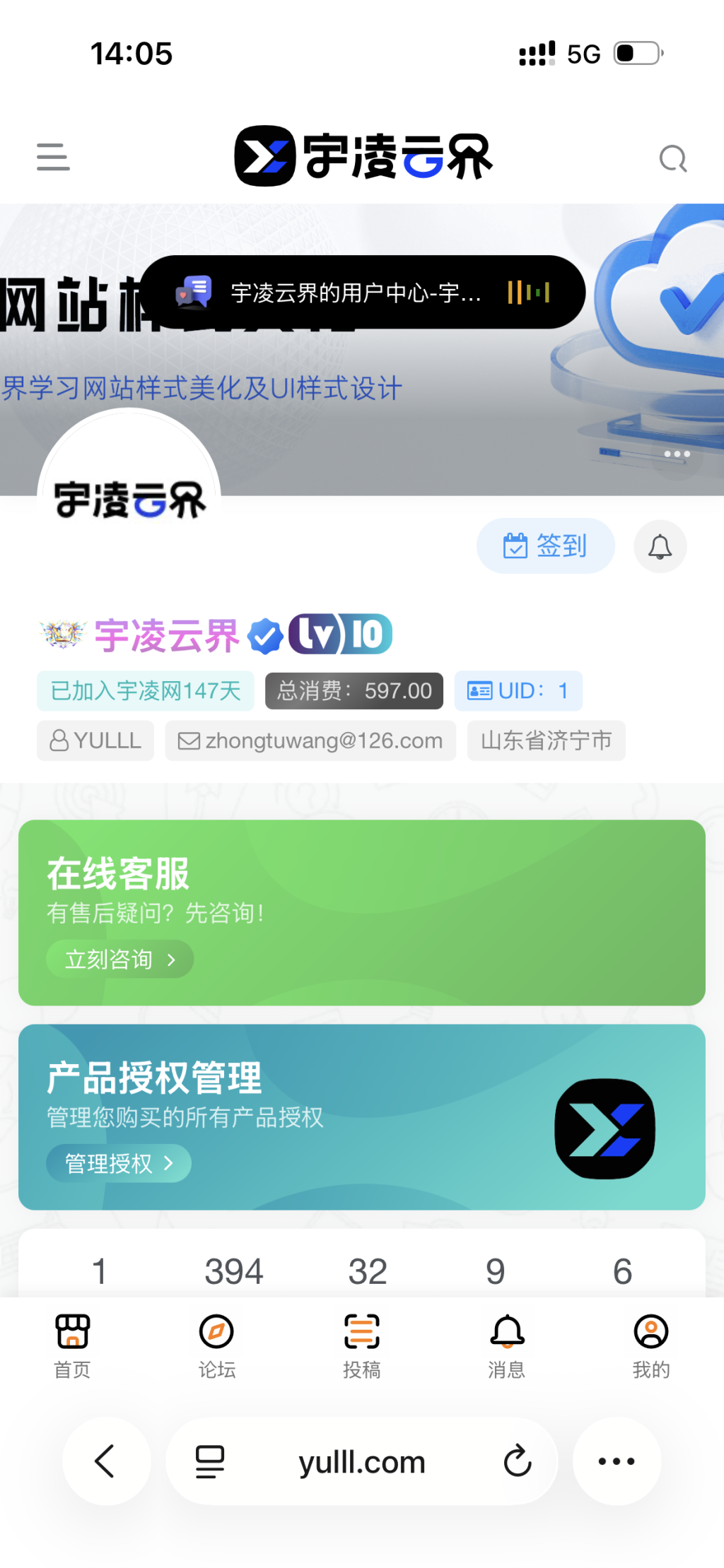Switch to the 首页 tab

tap(73, 1346)
